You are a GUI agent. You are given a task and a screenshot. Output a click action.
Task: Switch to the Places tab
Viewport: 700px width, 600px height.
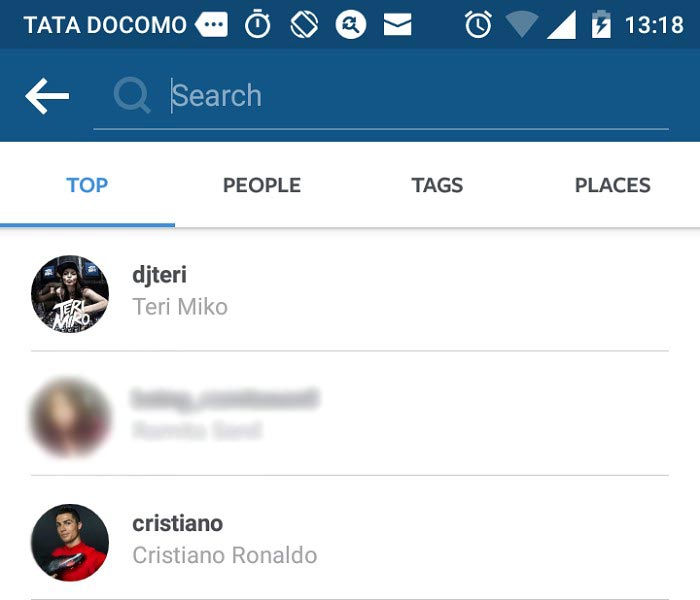click(x=612, y=185)
